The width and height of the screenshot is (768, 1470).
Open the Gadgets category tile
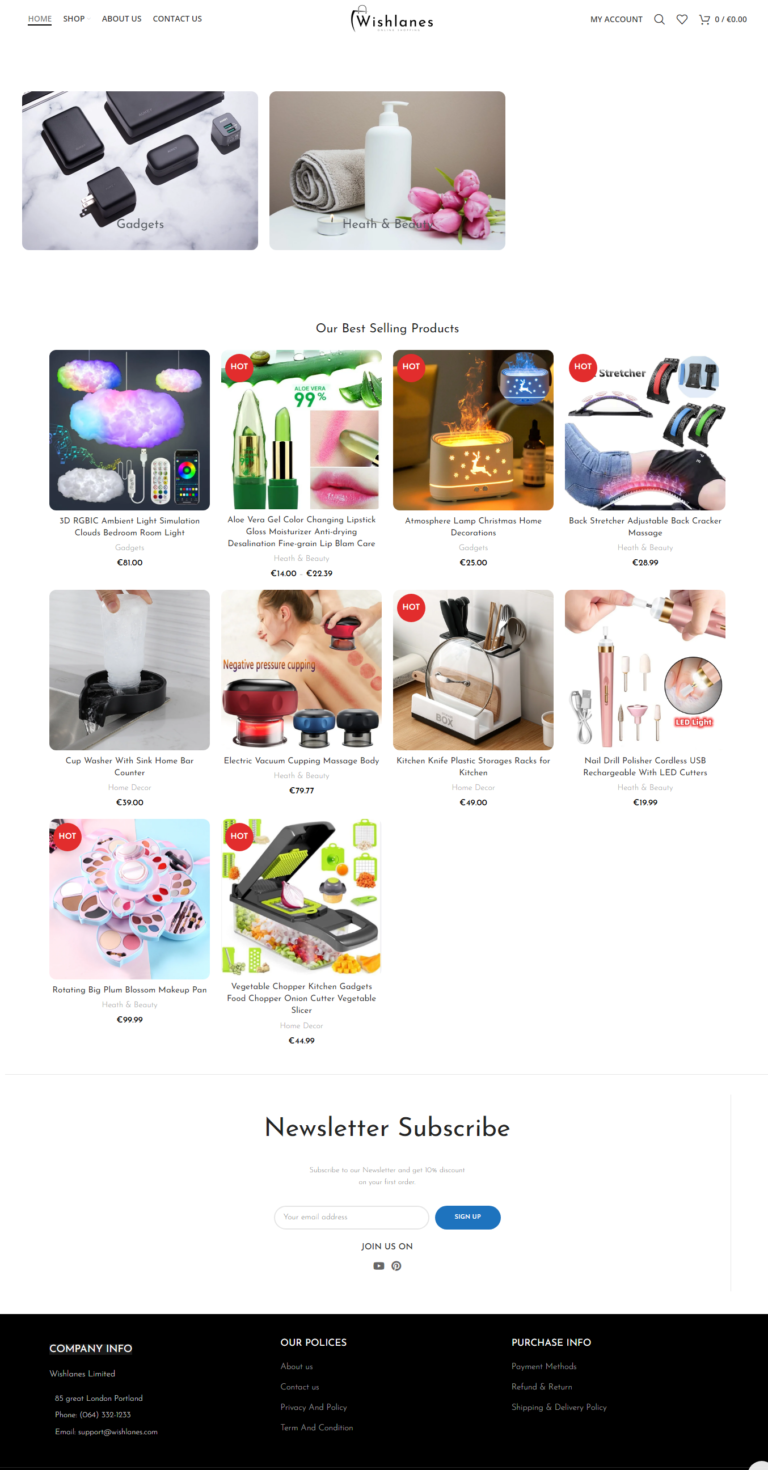click(140, 170)
